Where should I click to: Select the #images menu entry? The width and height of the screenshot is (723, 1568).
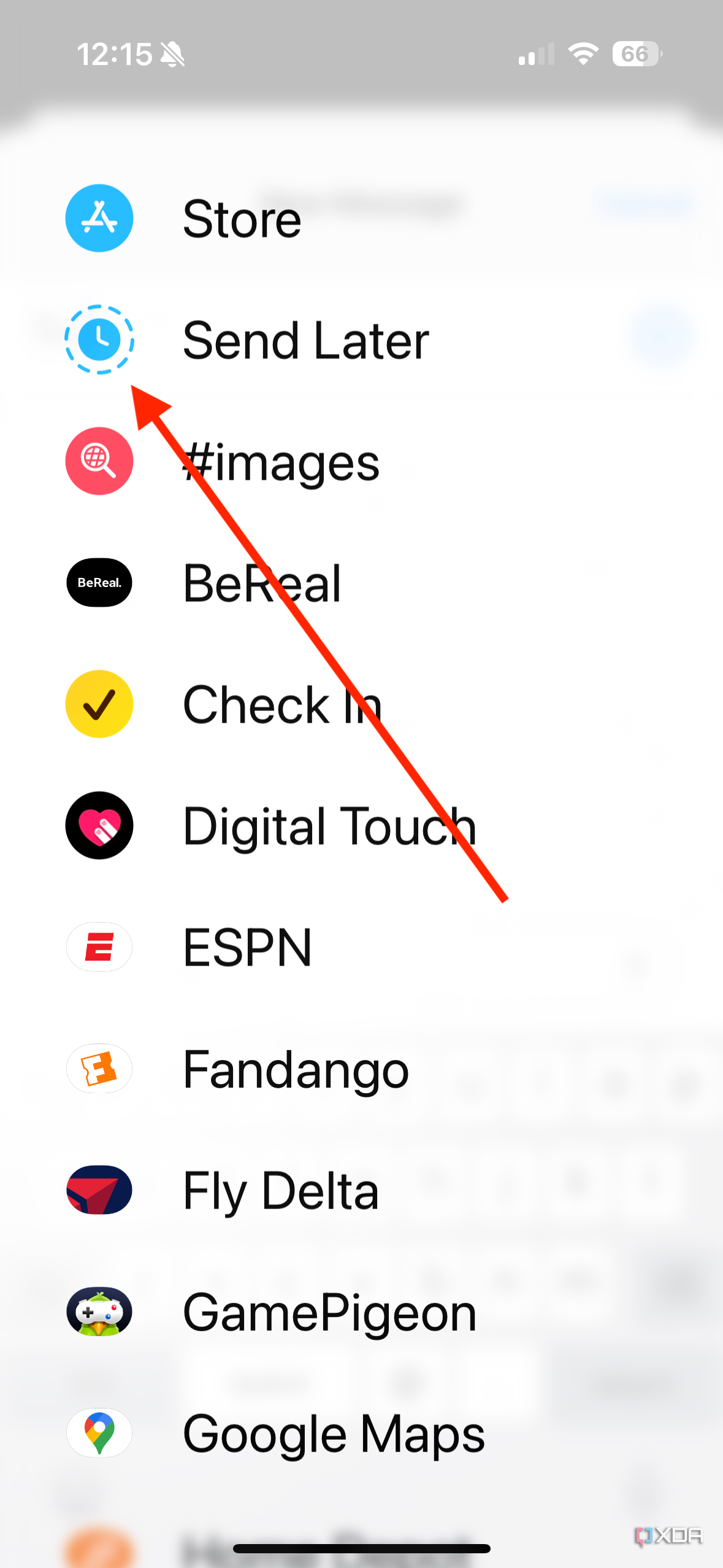[280, 461]
